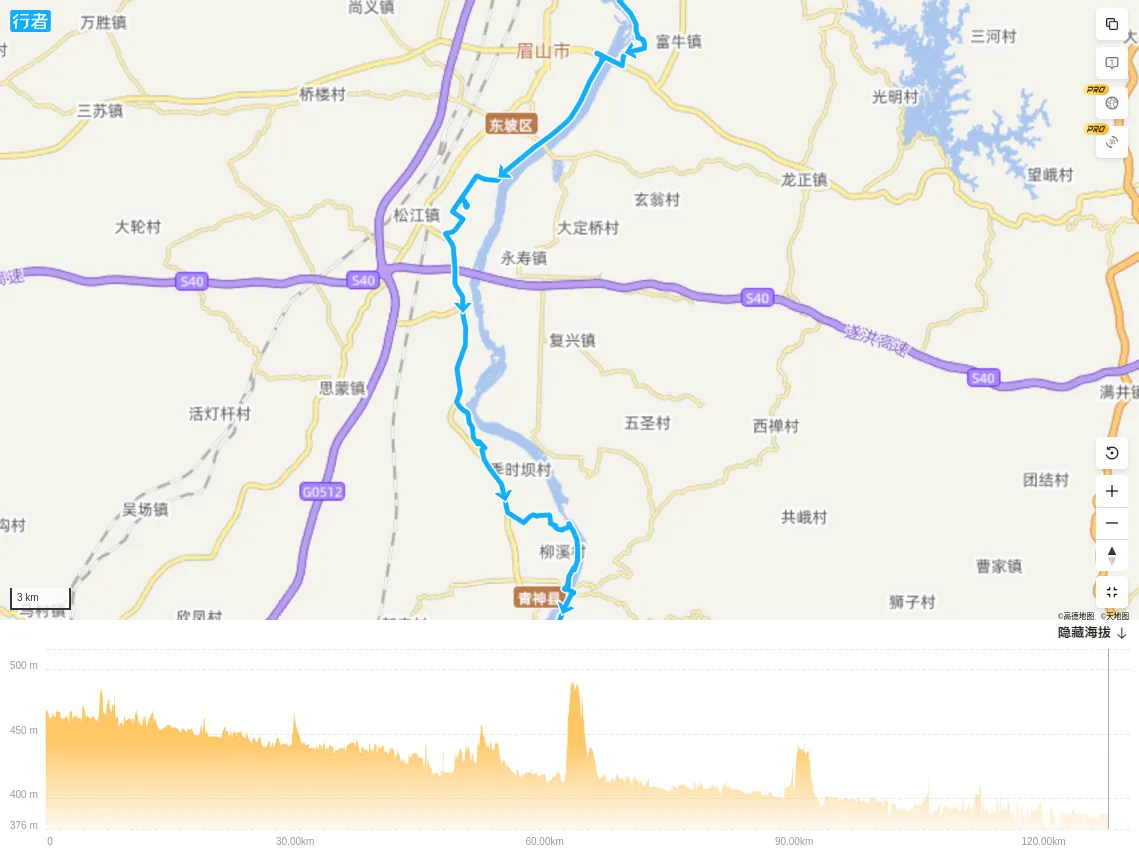This screenshot has width=1139, height=867.
Task: Enable the PRO 3D rotation view
Action: pos(1112,142)
